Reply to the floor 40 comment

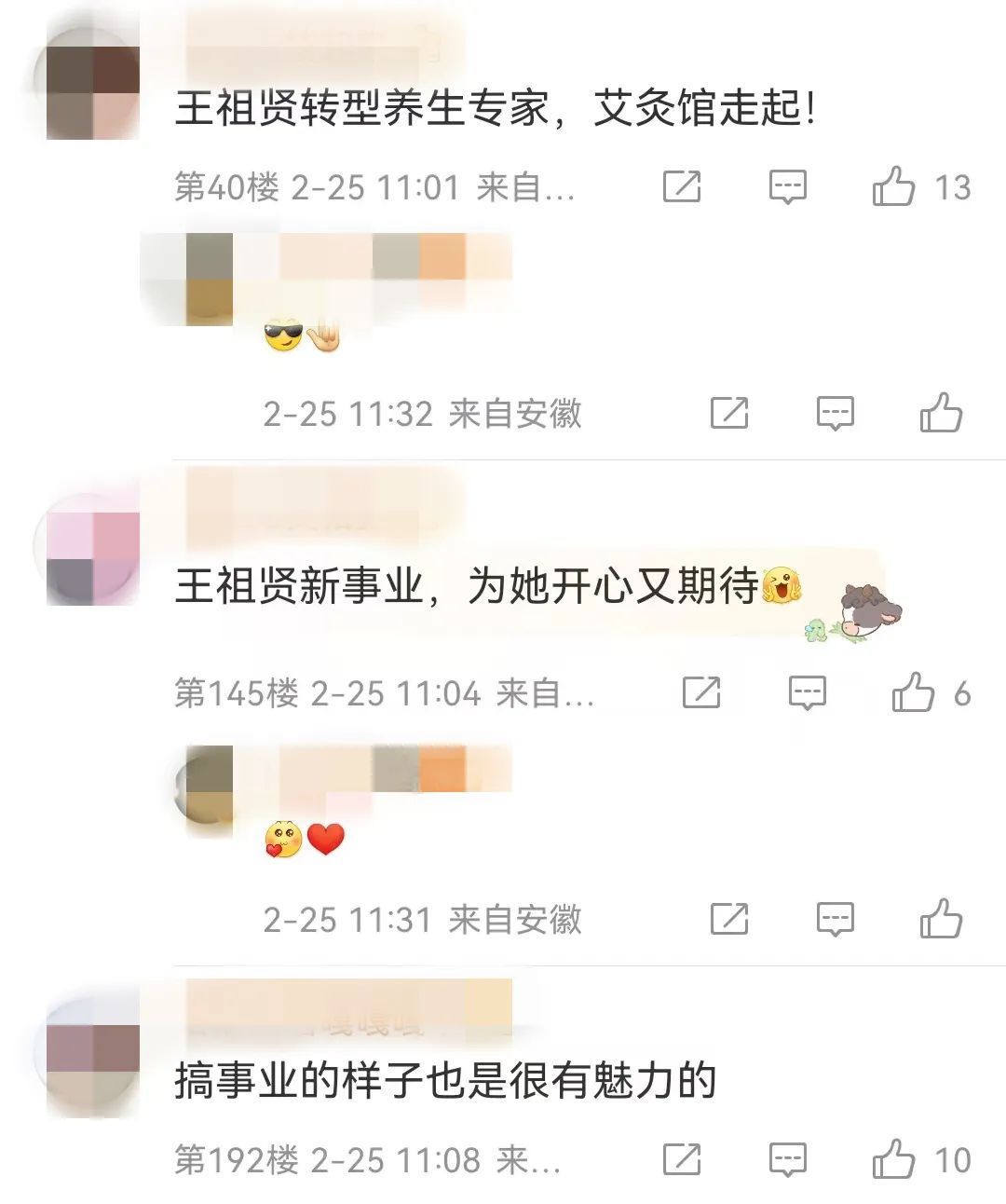point(787,187)
